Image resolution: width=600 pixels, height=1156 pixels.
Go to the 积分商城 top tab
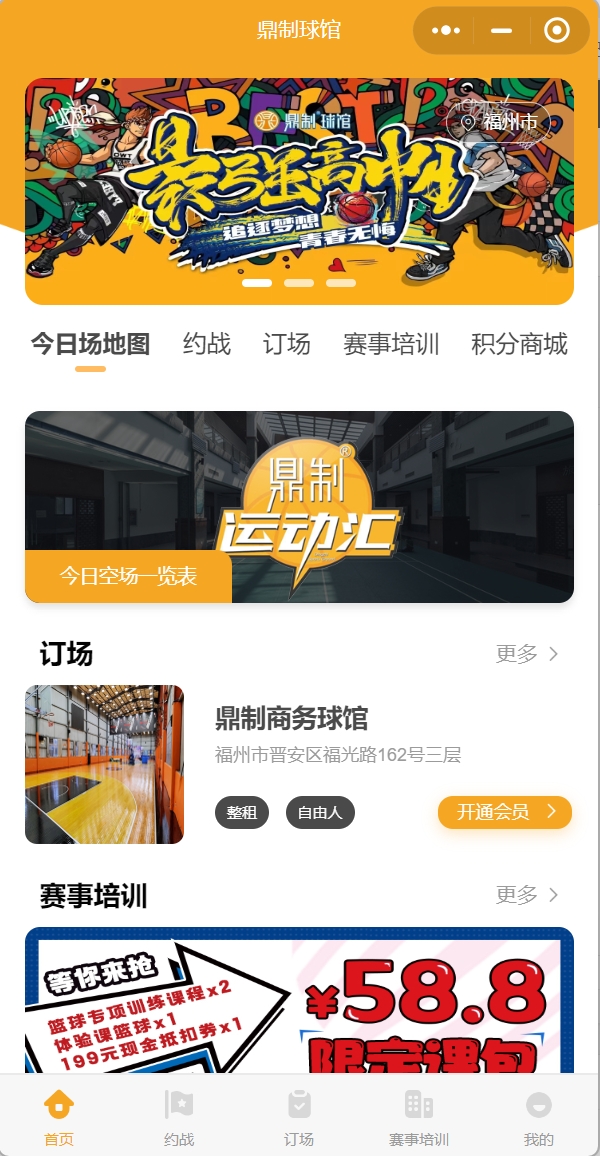point(519,345)
